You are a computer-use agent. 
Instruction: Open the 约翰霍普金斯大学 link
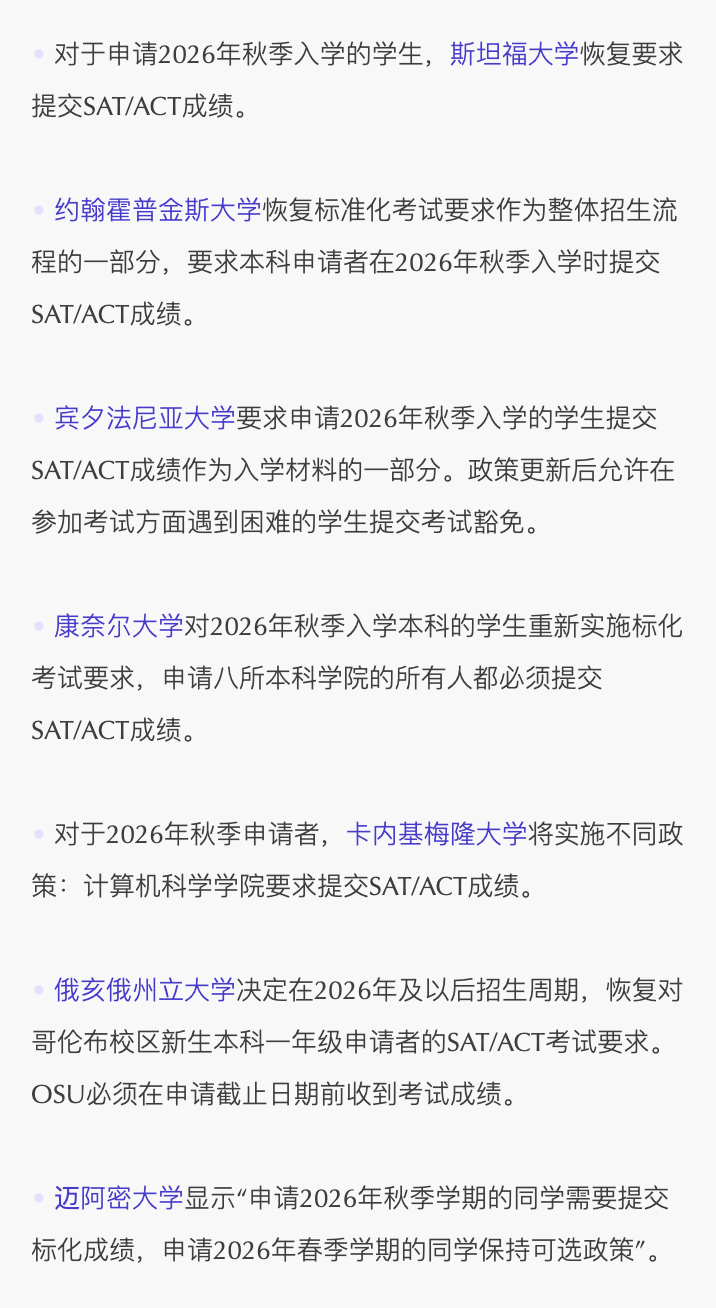[158, 210]
